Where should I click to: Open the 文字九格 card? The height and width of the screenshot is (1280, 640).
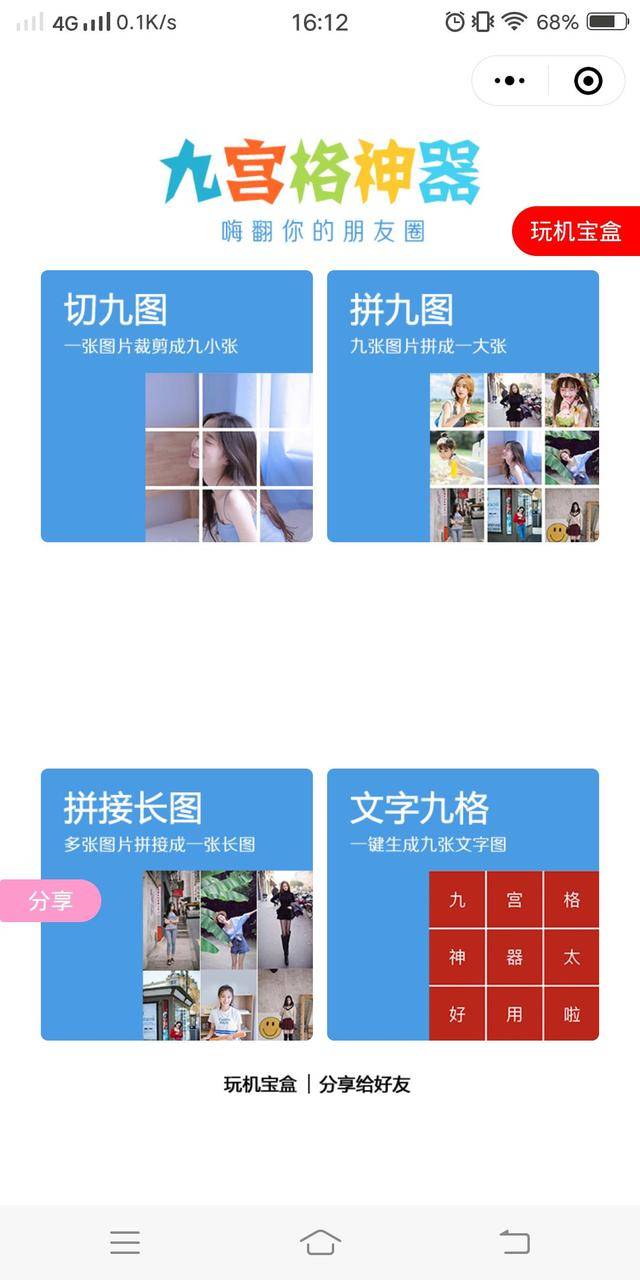[463, 904]
